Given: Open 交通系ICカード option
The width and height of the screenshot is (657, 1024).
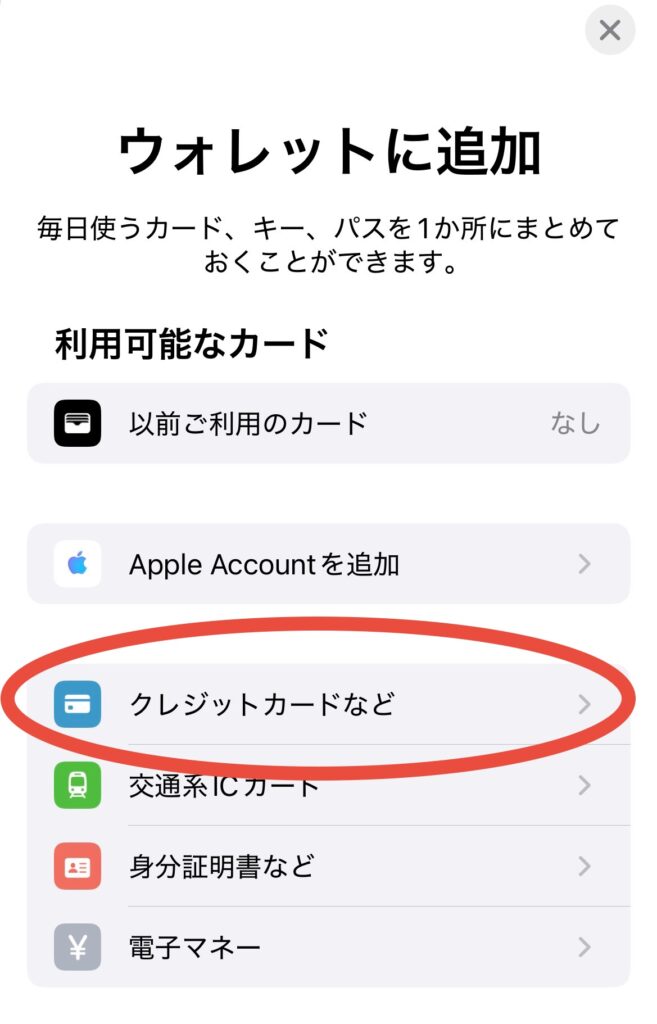Looking at the screenshot, I should pyautogui.click(x=328, y=785).
